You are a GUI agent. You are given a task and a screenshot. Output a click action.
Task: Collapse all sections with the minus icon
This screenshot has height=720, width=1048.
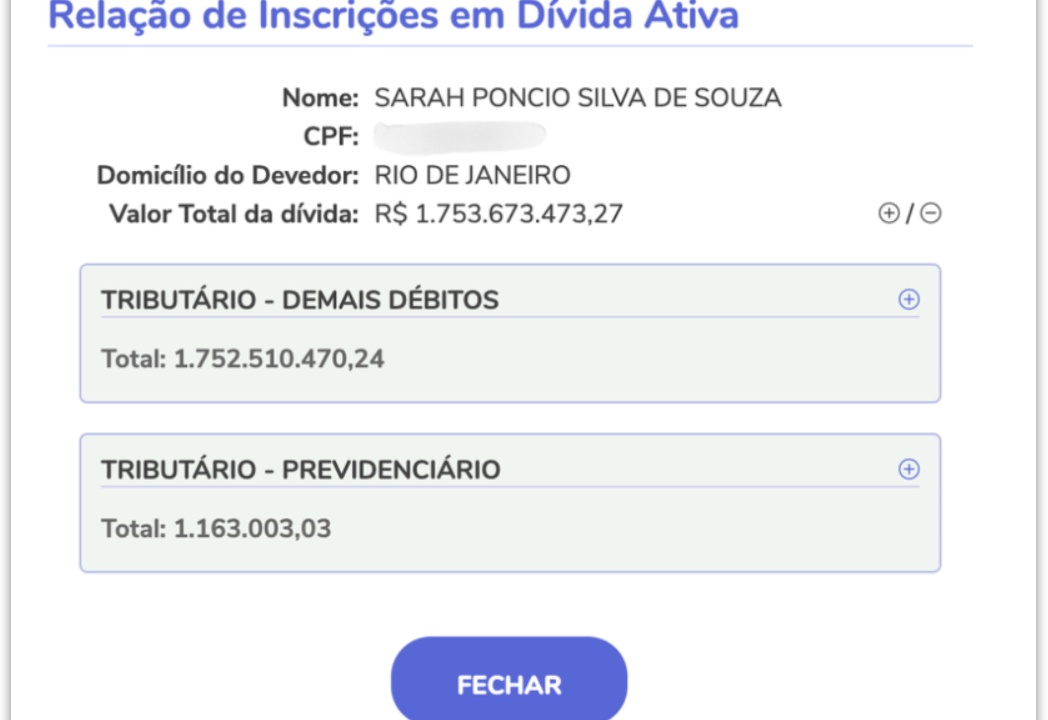click(x=931, y=213)
